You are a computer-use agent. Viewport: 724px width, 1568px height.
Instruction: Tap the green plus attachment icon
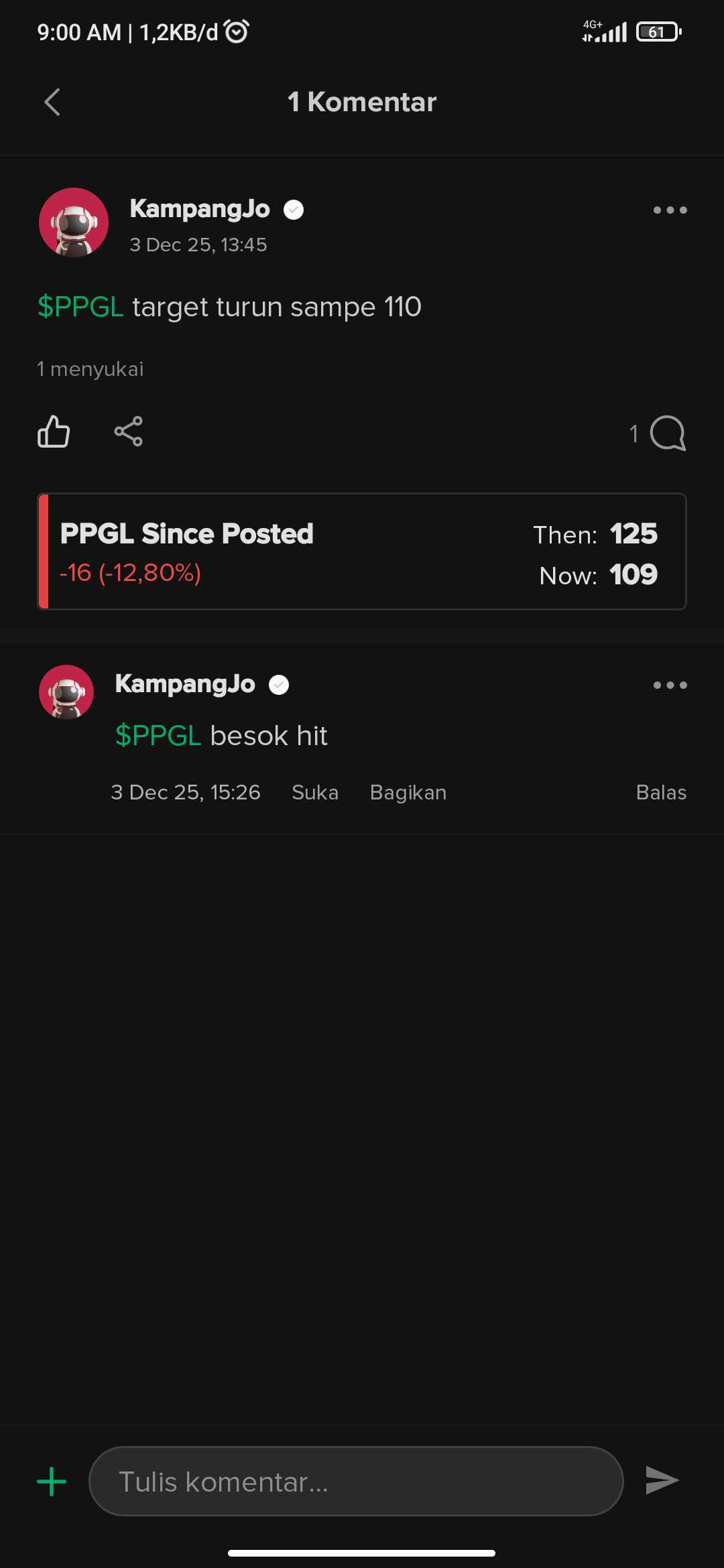tap(52, 1482)
